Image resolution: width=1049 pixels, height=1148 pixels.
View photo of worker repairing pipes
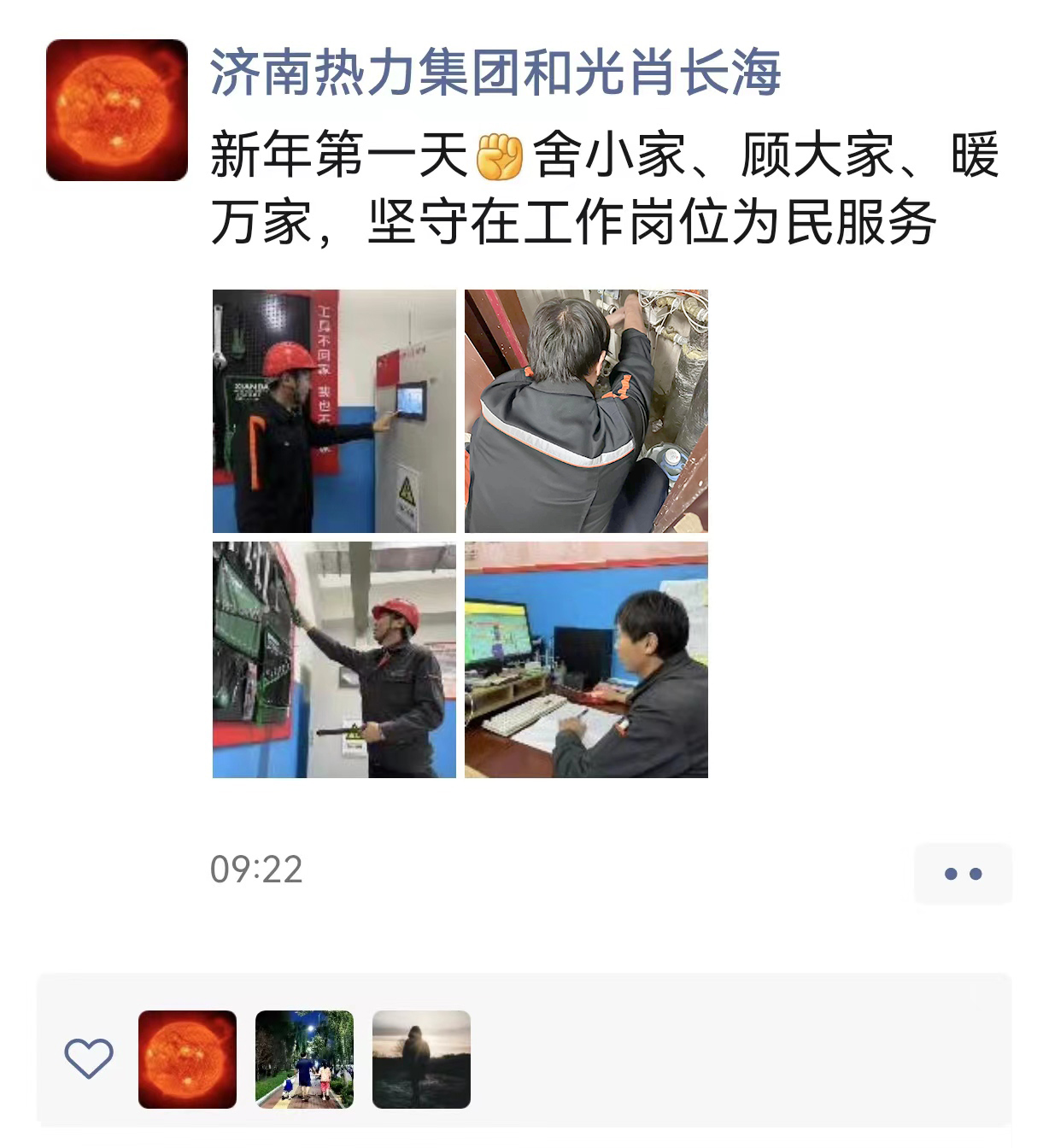coord(586,411)
